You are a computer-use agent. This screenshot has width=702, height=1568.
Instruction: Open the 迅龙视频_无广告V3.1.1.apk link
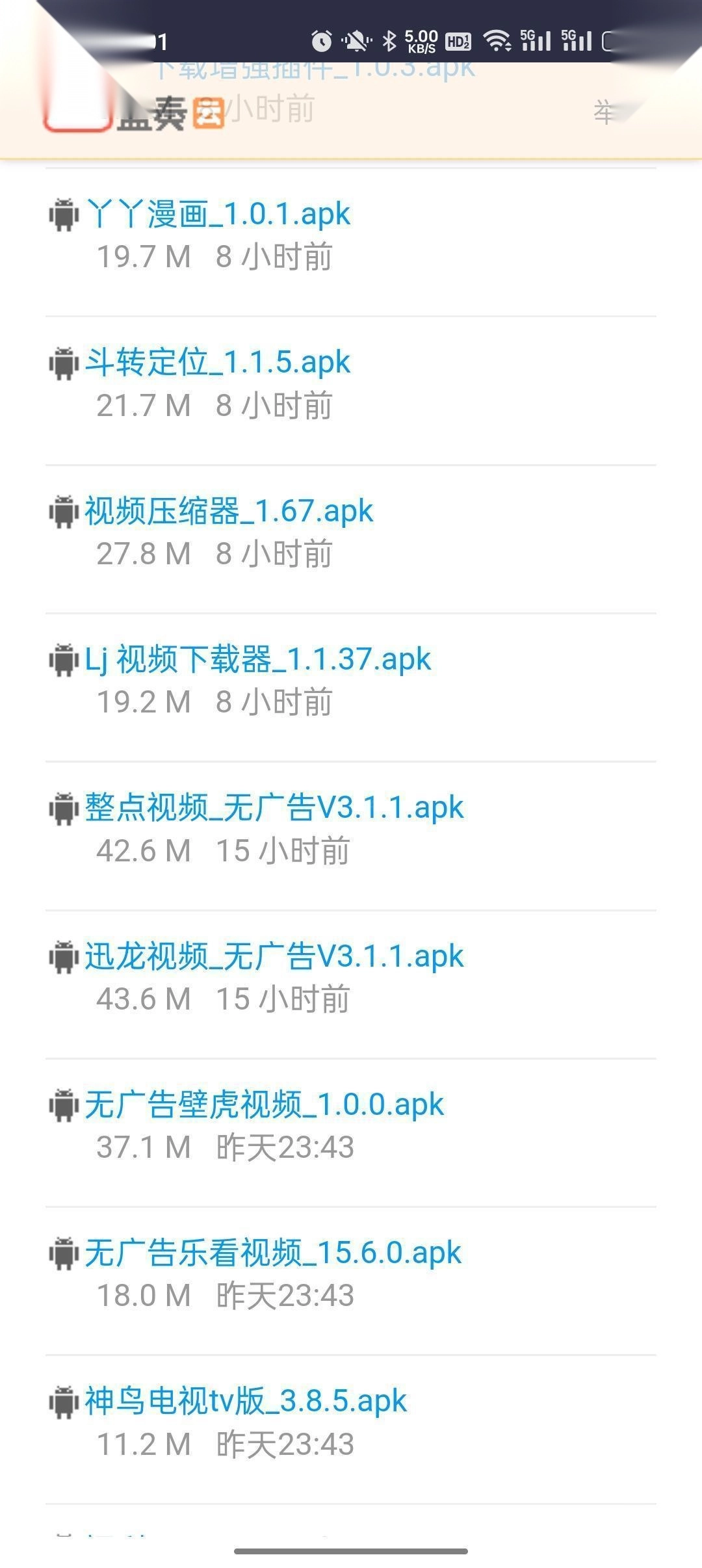(274, 956)
